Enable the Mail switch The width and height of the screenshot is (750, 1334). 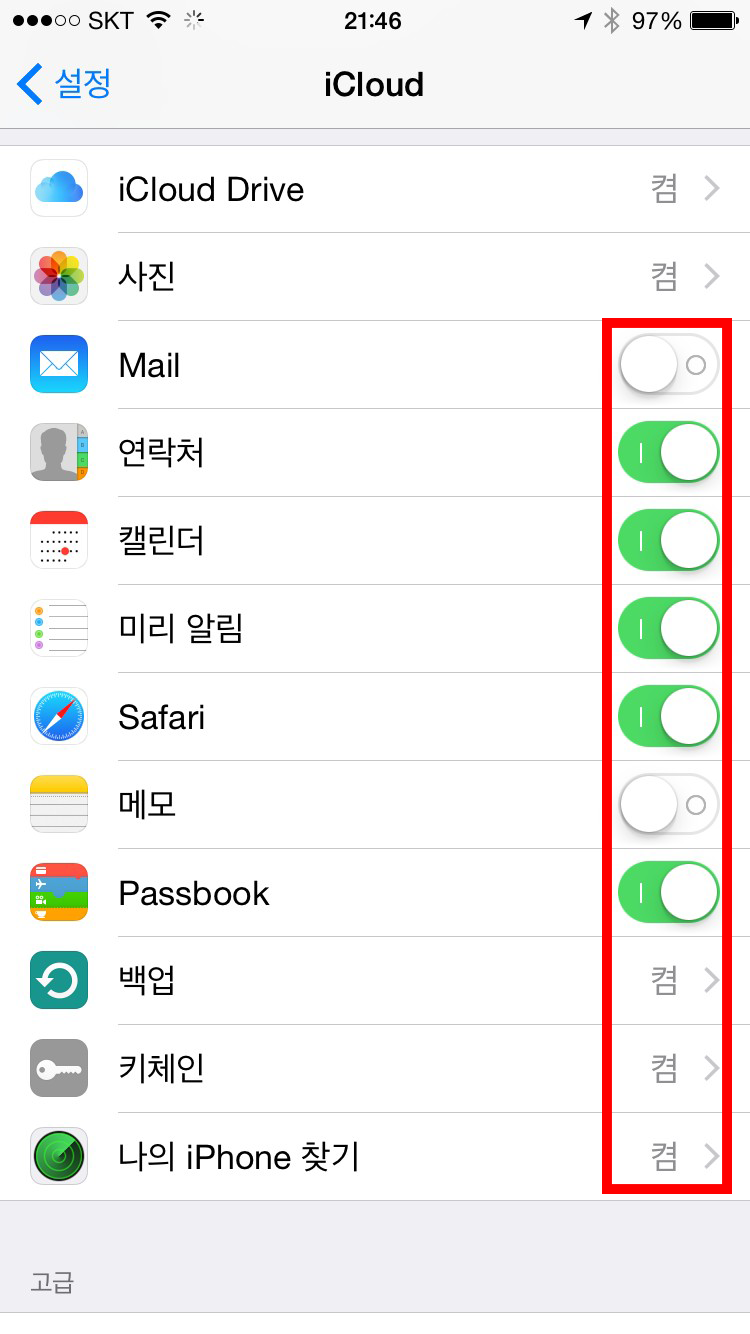pyautogui.click(x=669, y=365)
